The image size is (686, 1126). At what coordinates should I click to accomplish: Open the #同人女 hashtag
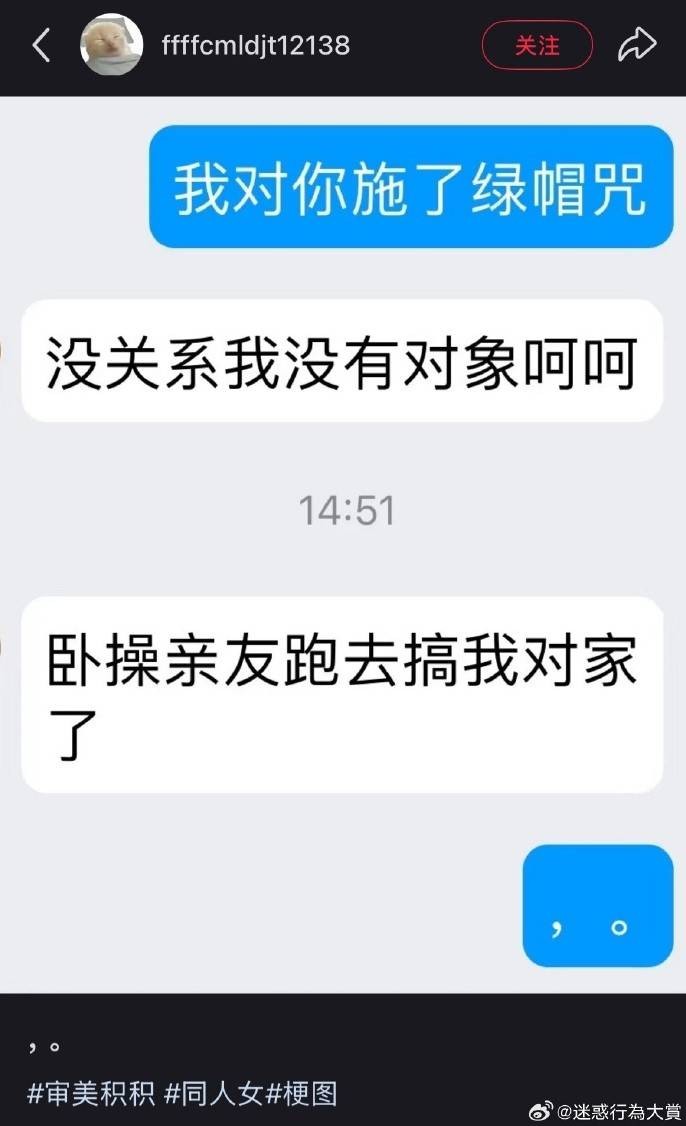click(213, 1093)
